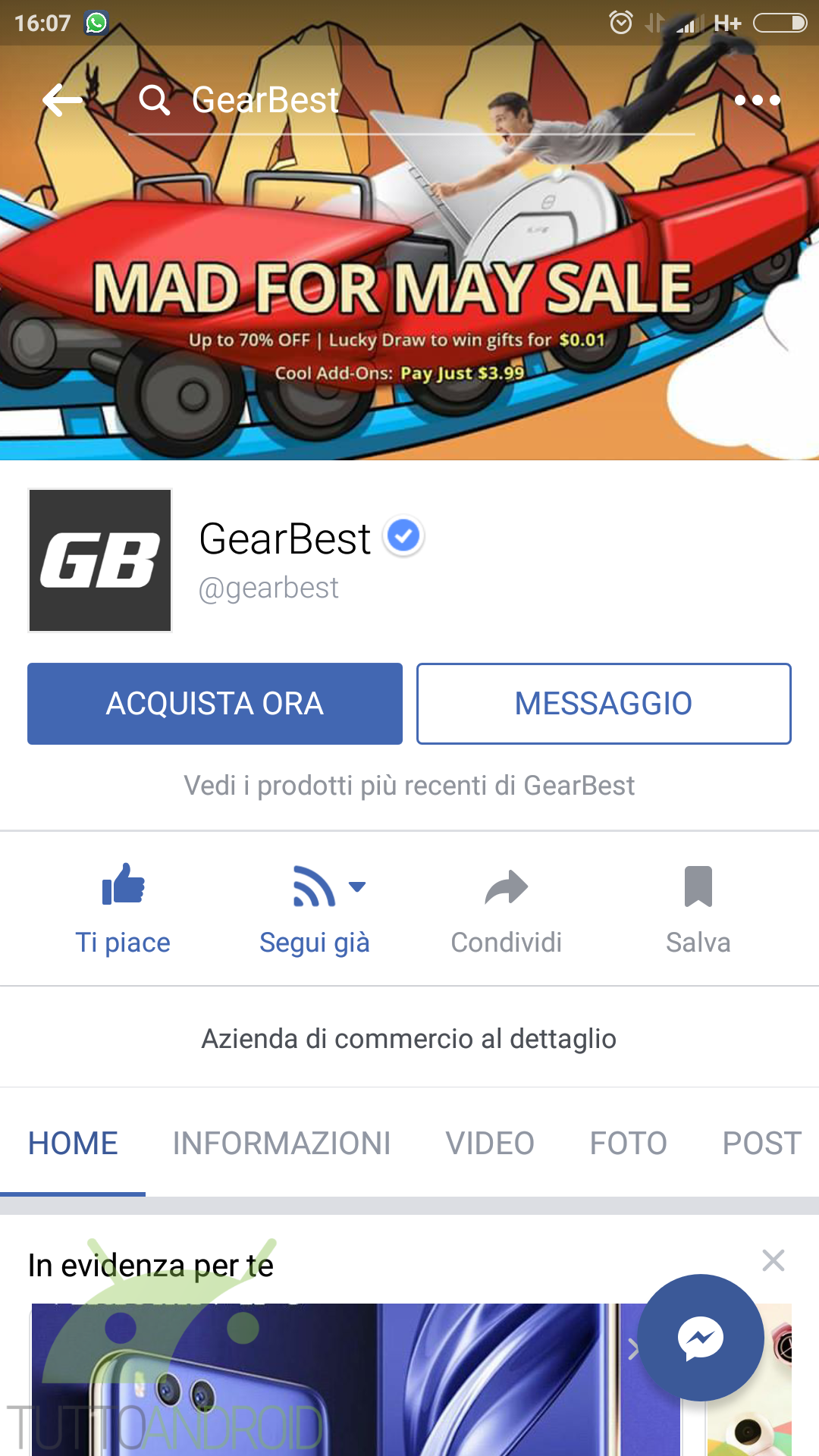
Task: Send a message via MESSAGGIO button
Action: pos(604,704)
